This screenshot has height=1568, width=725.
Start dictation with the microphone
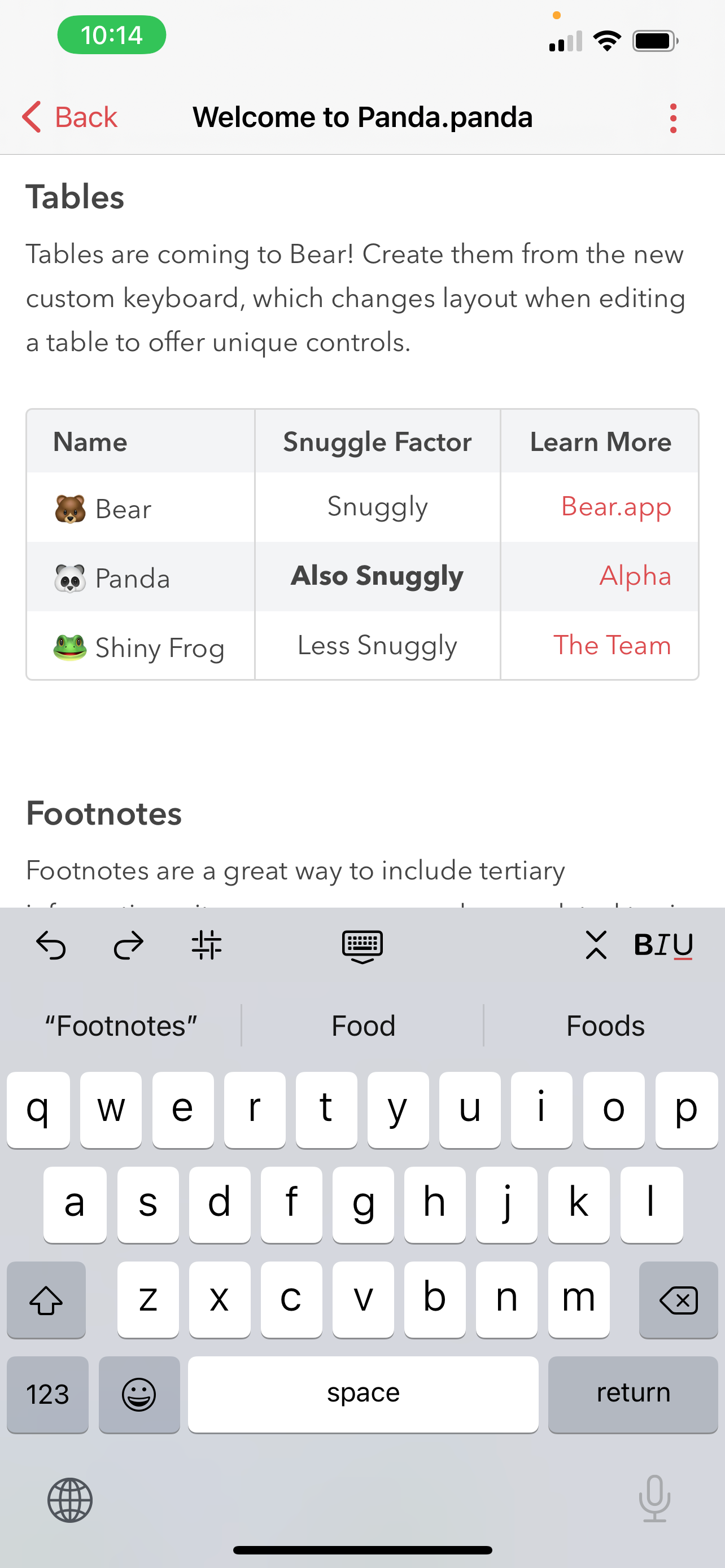click(654, 1499)
